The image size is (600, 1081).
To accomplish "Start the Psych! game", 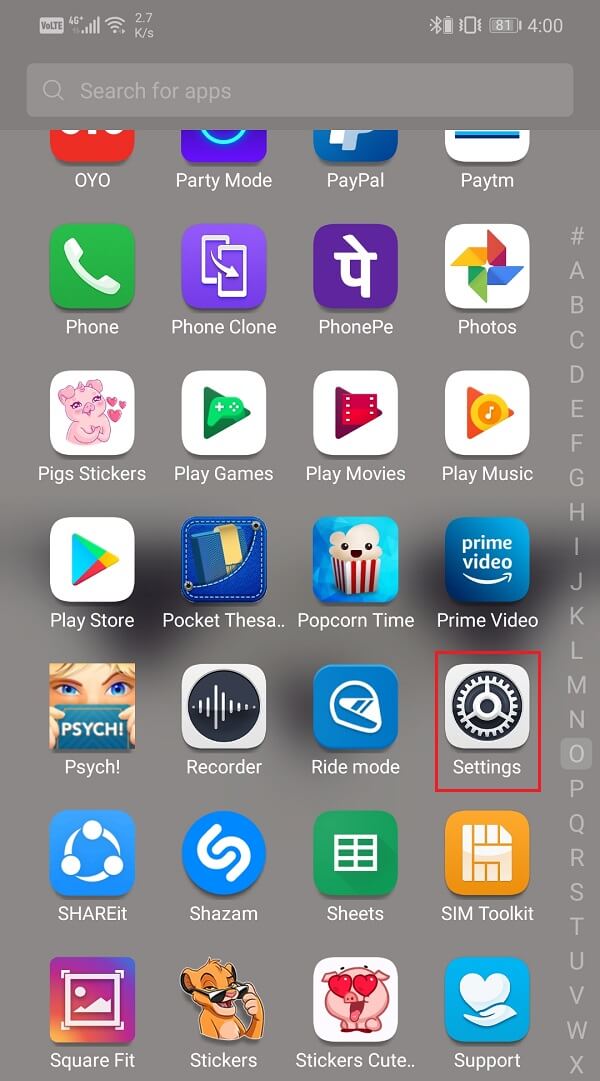I will tap(92, 708).
